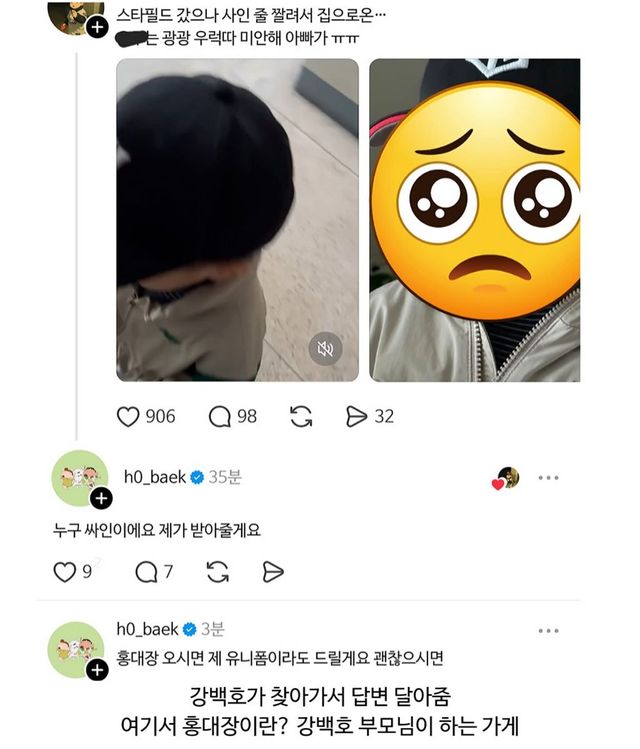Unmute the video in the first media tile

[325, 349]
